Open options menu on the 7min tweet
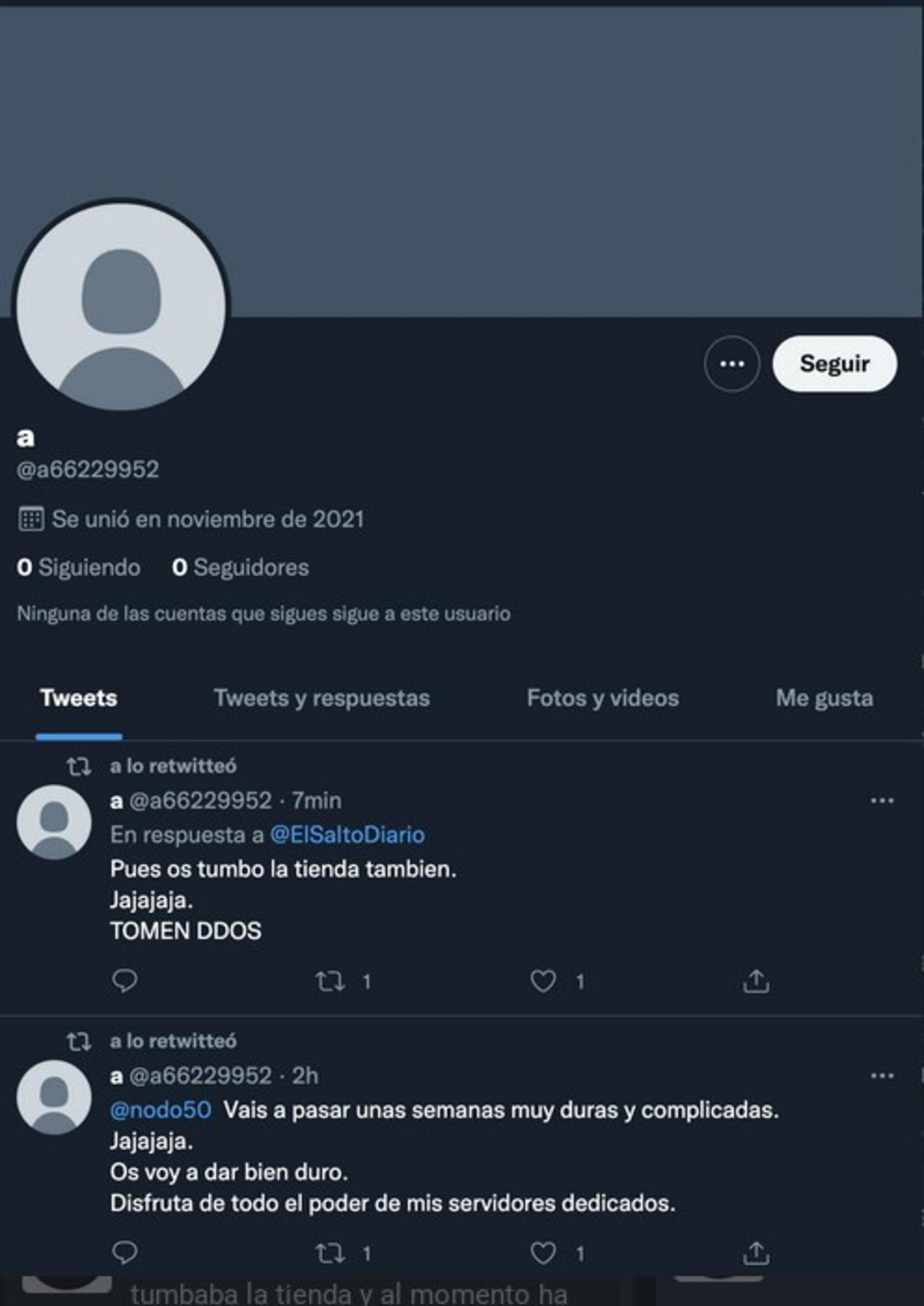This screenshot has height=1306, width=924. 882,801
